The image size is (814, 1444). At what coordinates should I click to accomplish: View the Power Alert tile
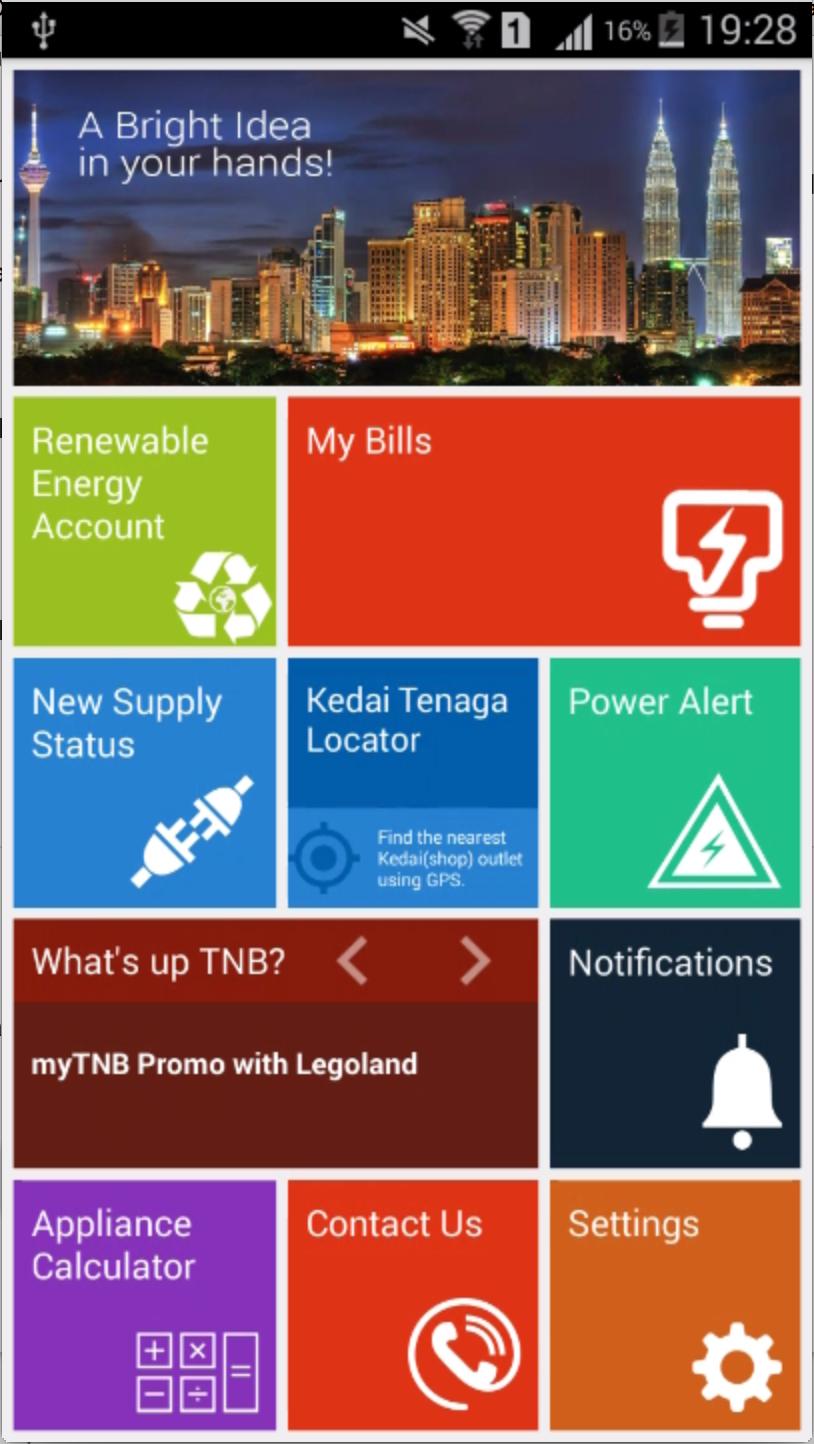pos(675,782)
